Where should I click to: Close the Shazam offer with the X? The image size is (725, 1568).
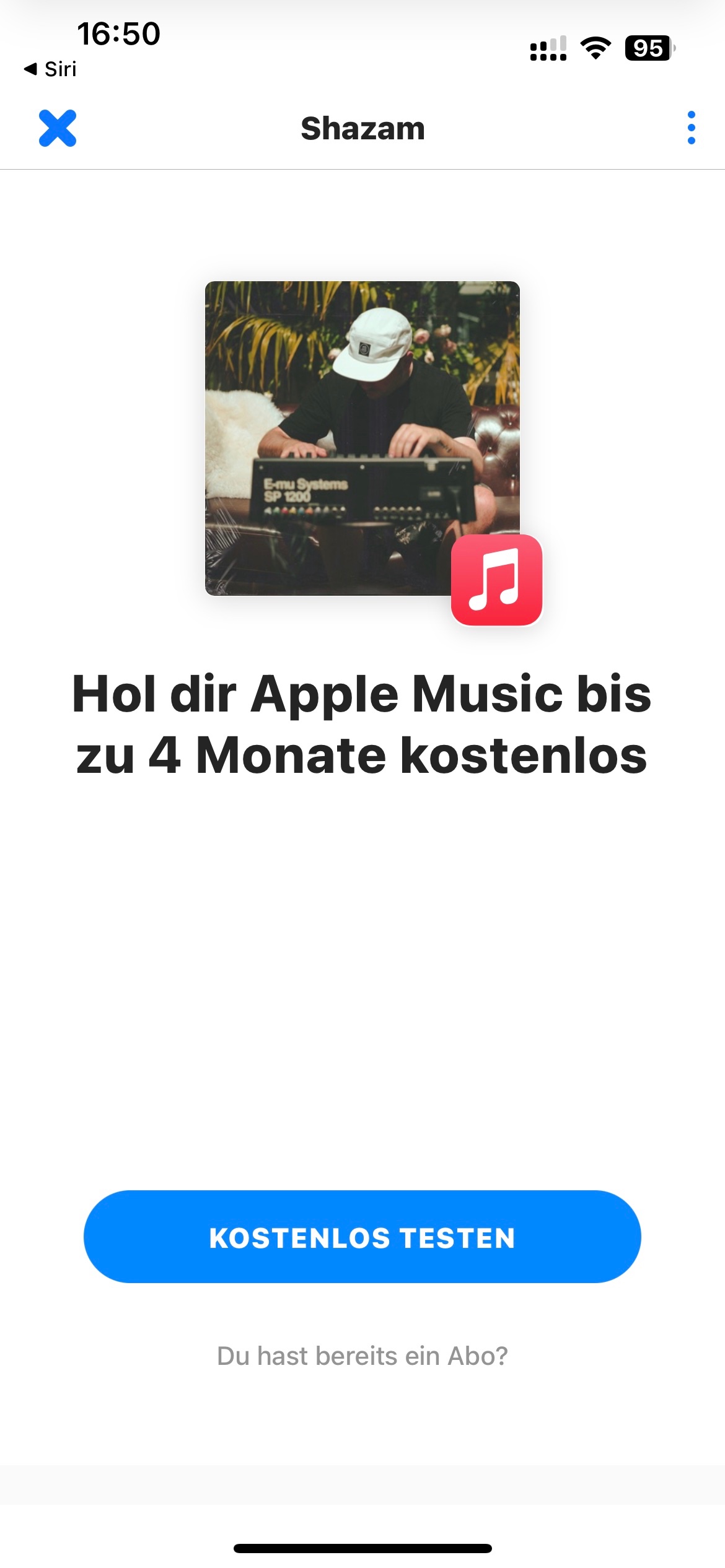pos(58,128)
